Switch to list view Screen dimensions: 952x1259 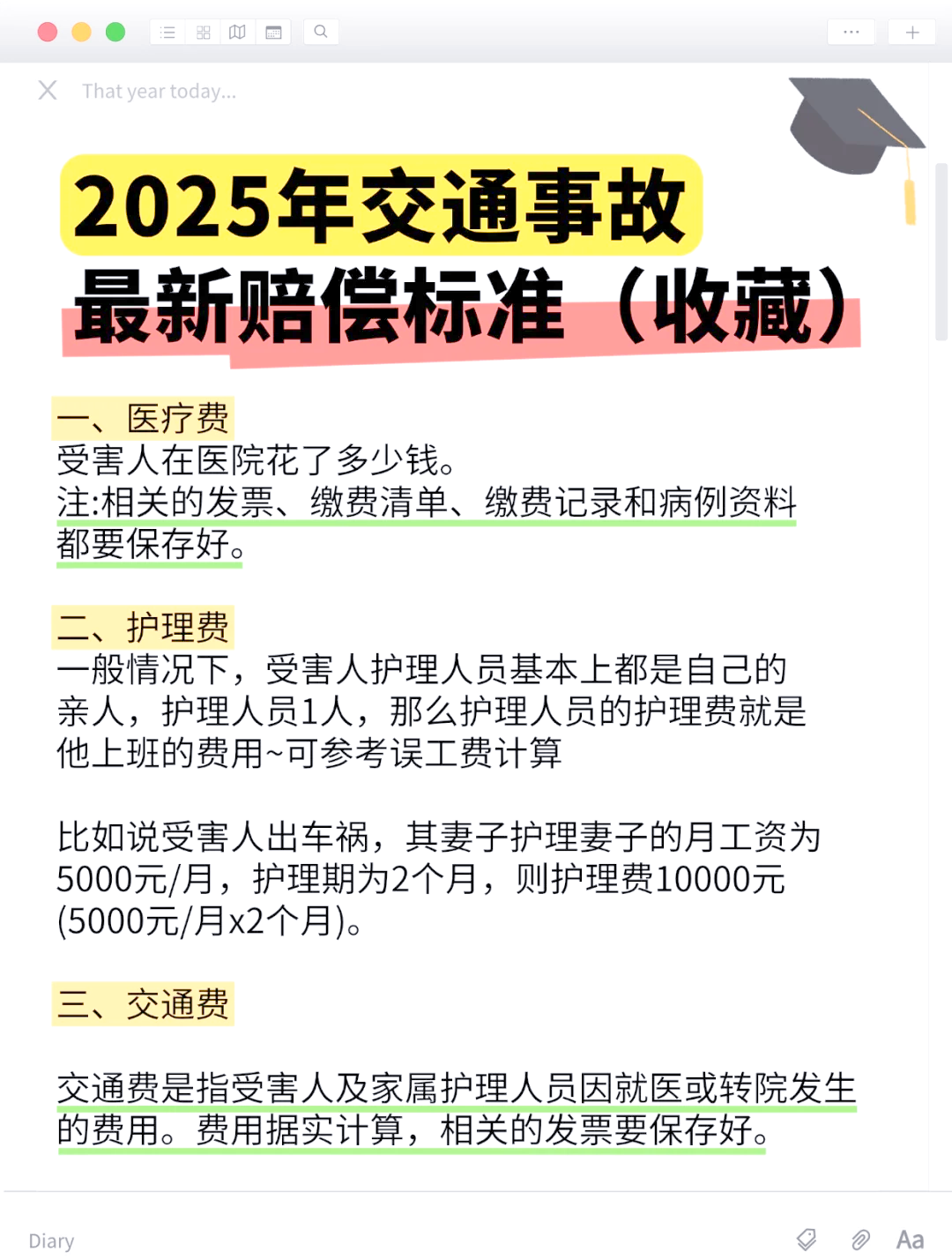pos(167,32)
